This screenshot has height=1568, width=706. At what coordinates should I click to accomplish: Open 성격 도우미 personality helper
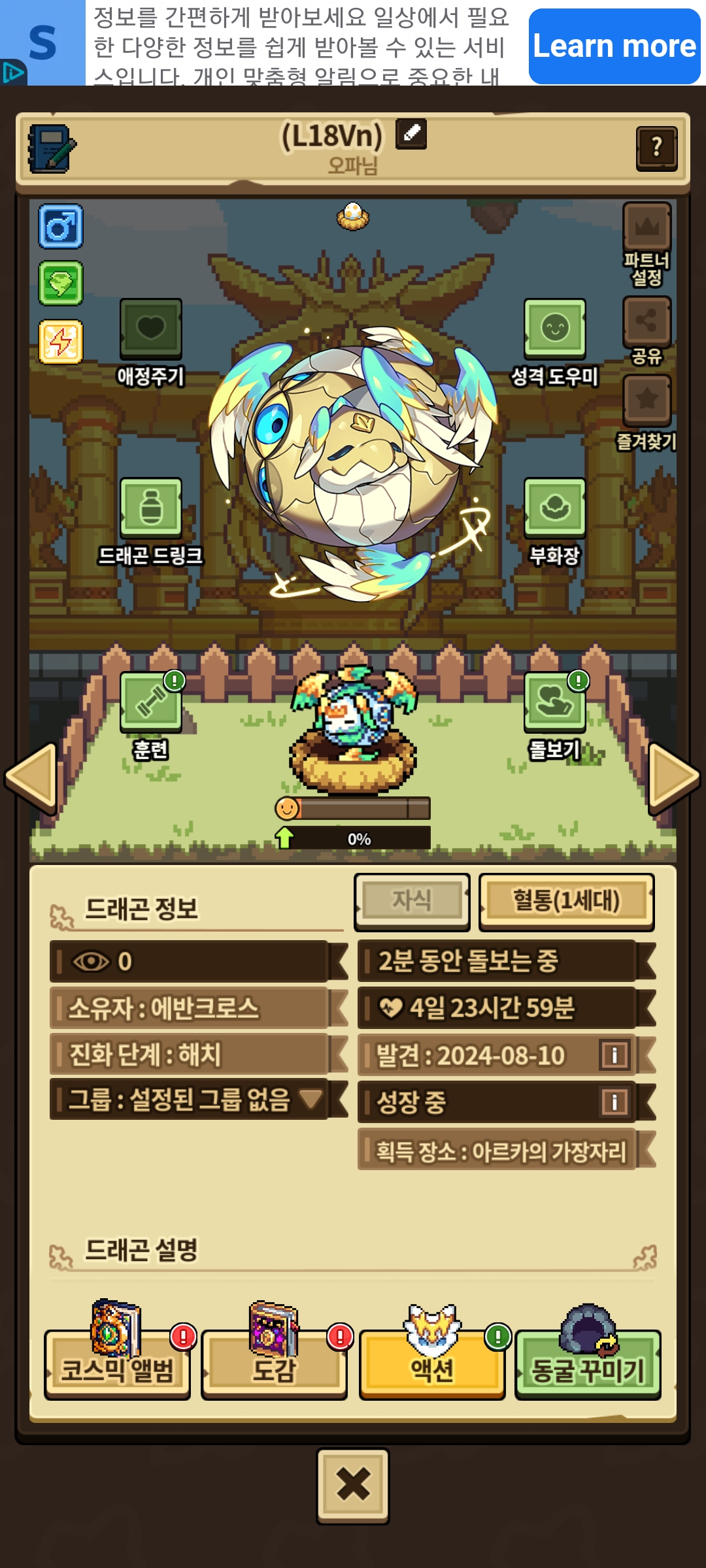tap(554, 329)
